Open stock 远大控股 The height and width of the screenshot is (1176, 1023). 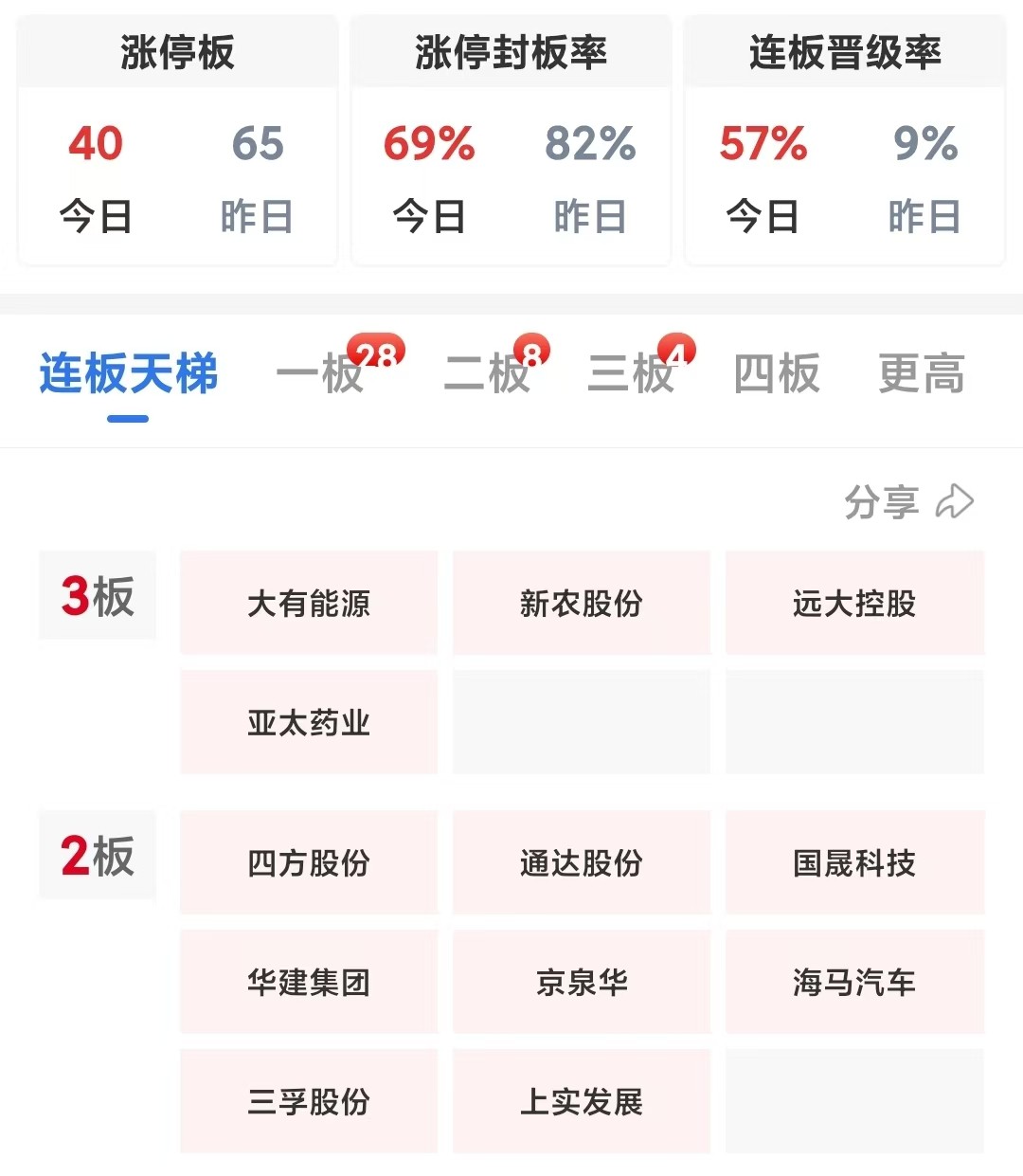click(x=854, y=603)
